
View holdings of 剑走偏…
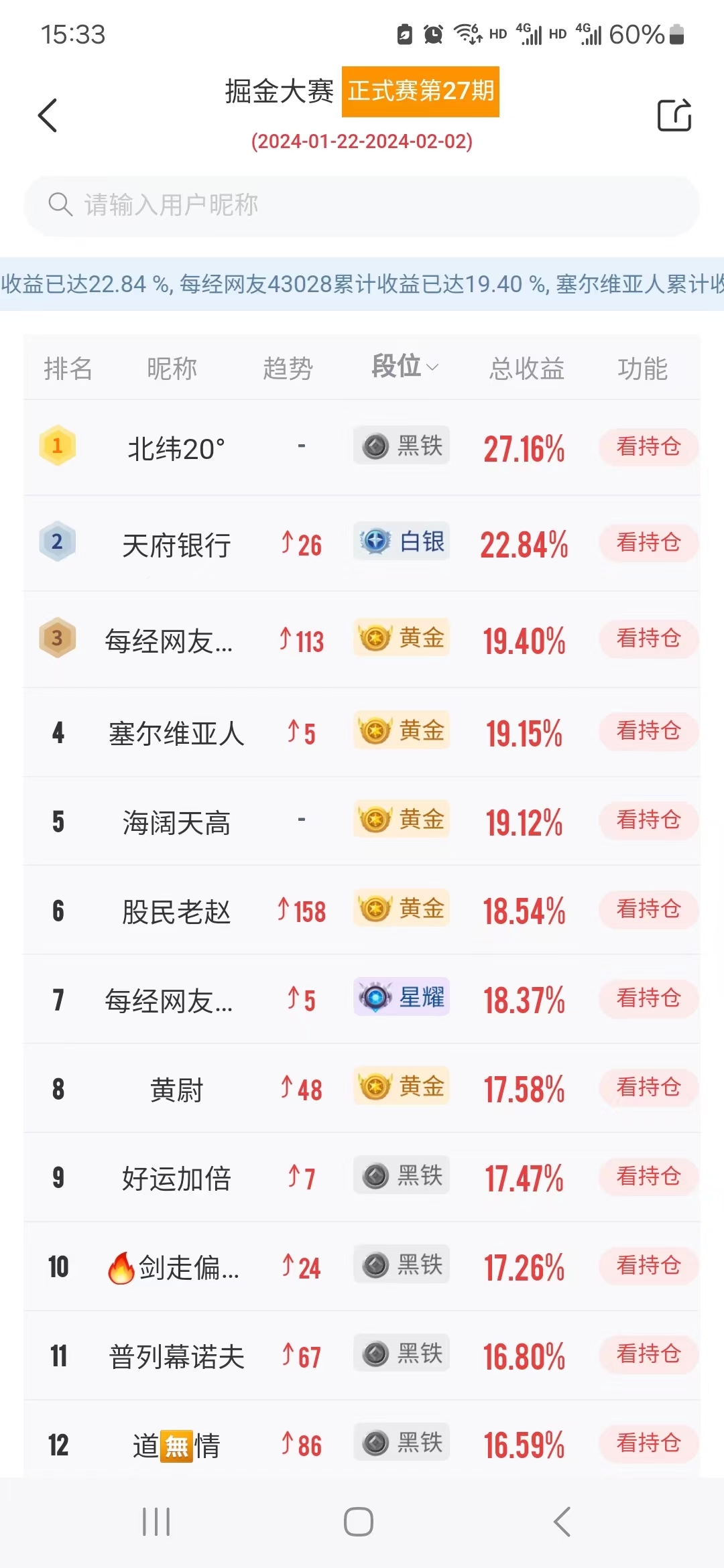(x=648, y=1266)
